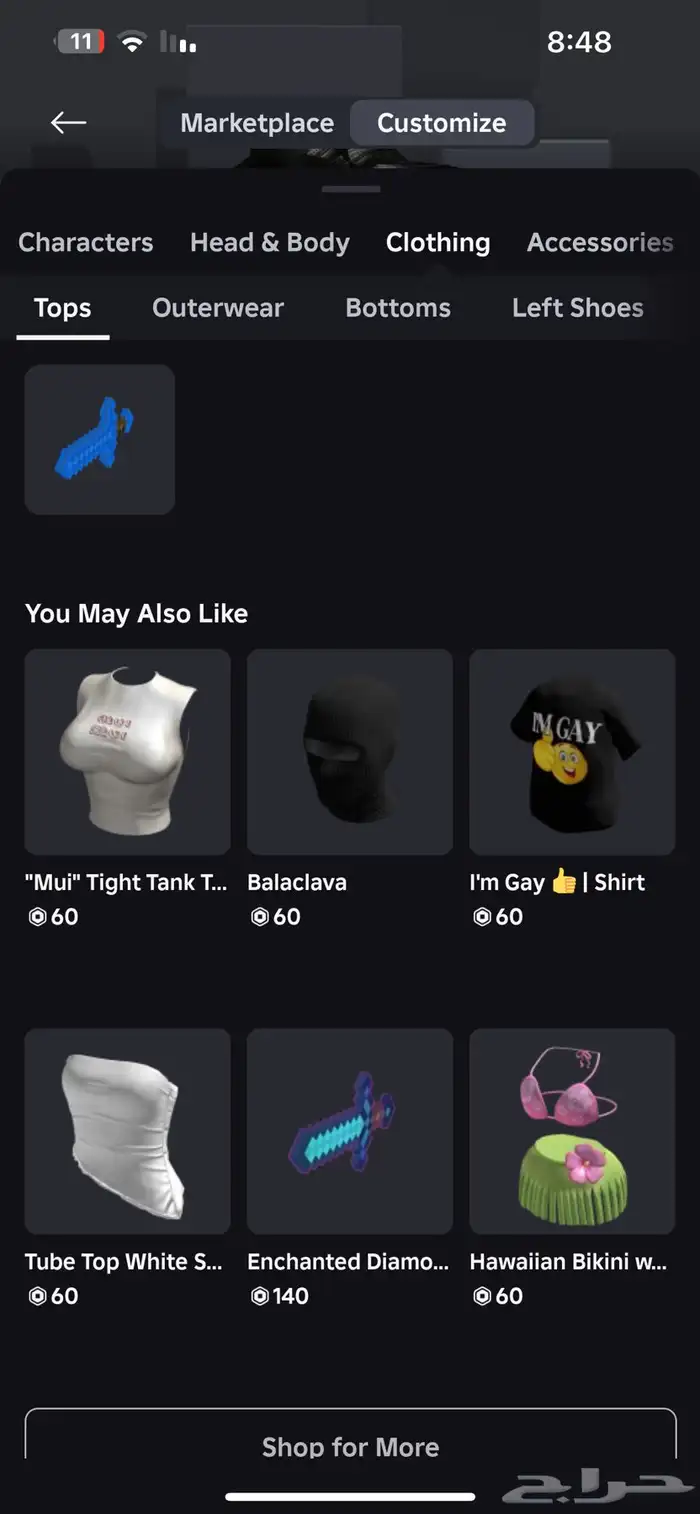Open the Left Shoes sub-tab
700x1514 pixels.
[x=577, y=308]
